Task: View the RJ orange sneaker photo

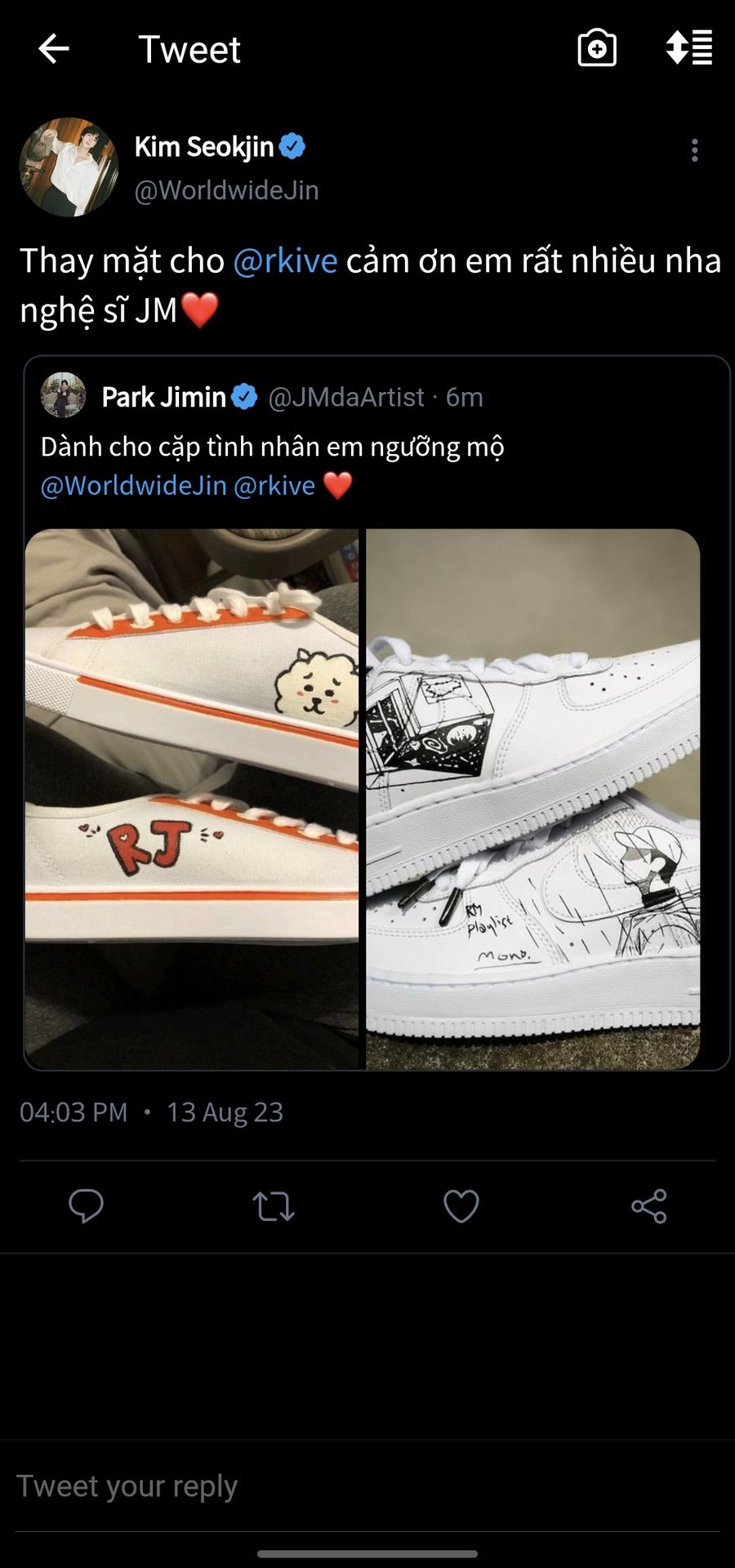Action: 192,799
